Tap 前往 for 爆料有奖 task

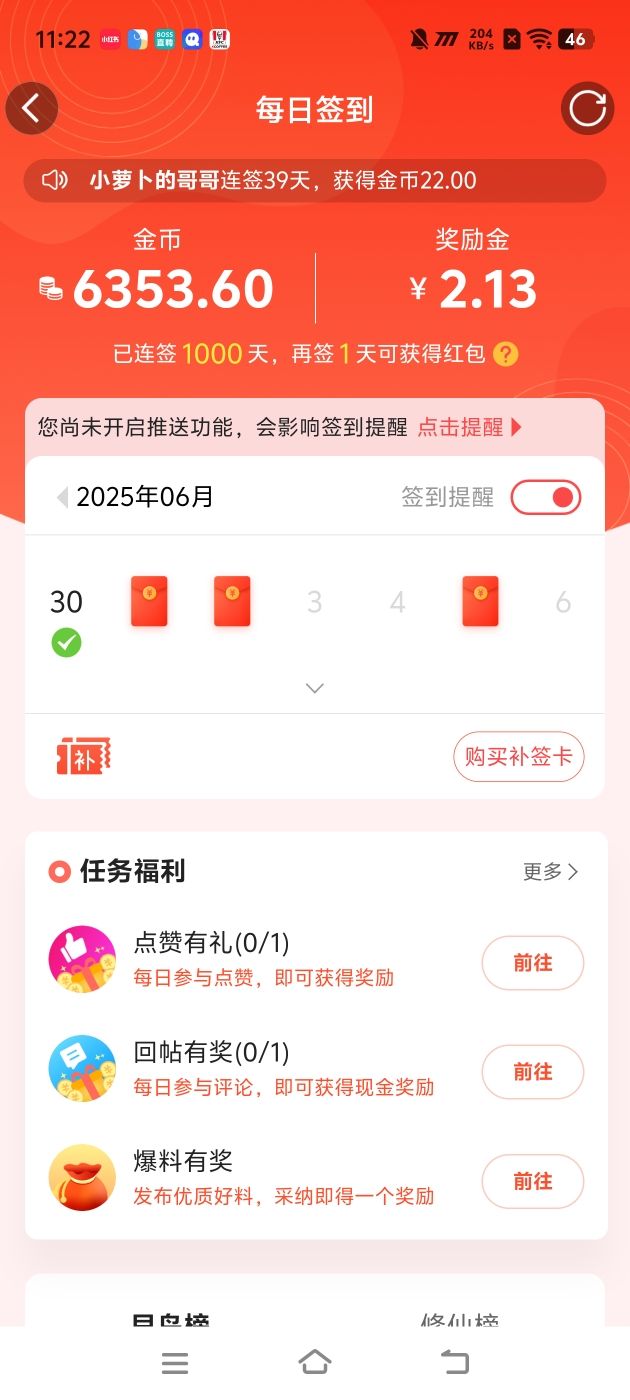coord(532,1181)
